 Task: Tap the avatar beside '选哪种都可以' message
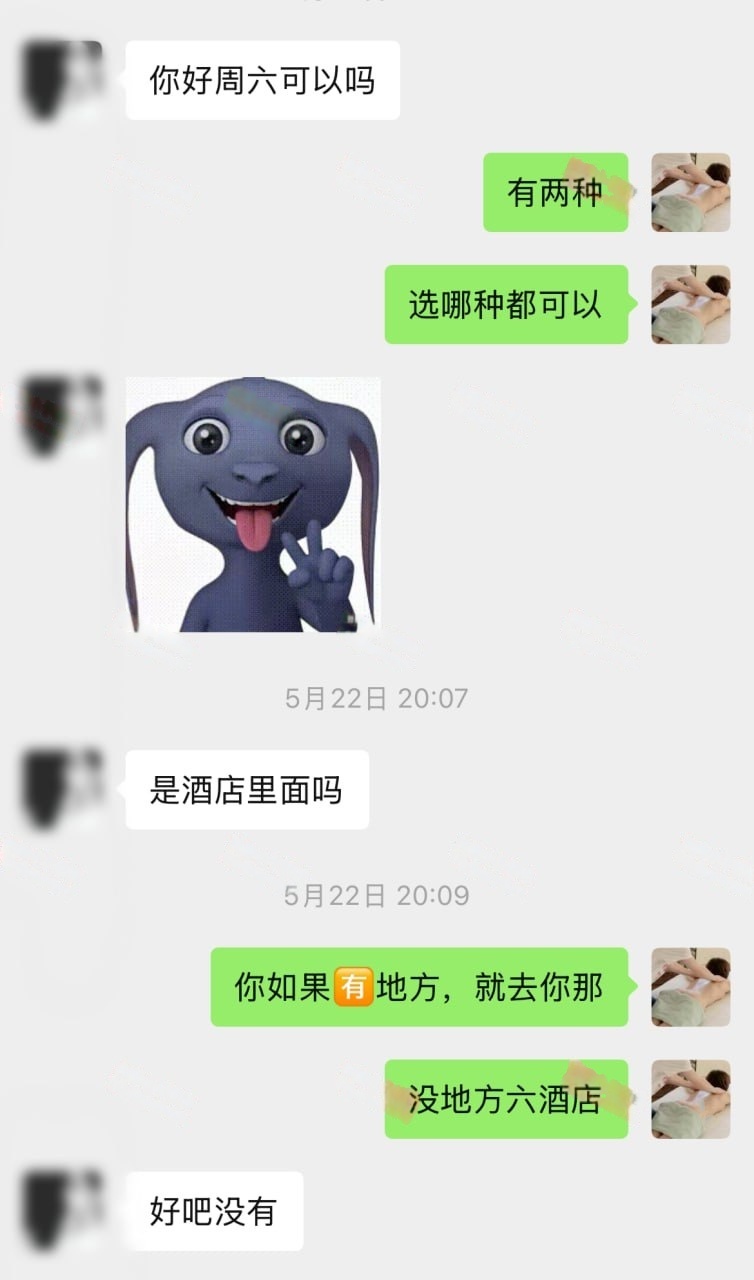pos(690,304)
